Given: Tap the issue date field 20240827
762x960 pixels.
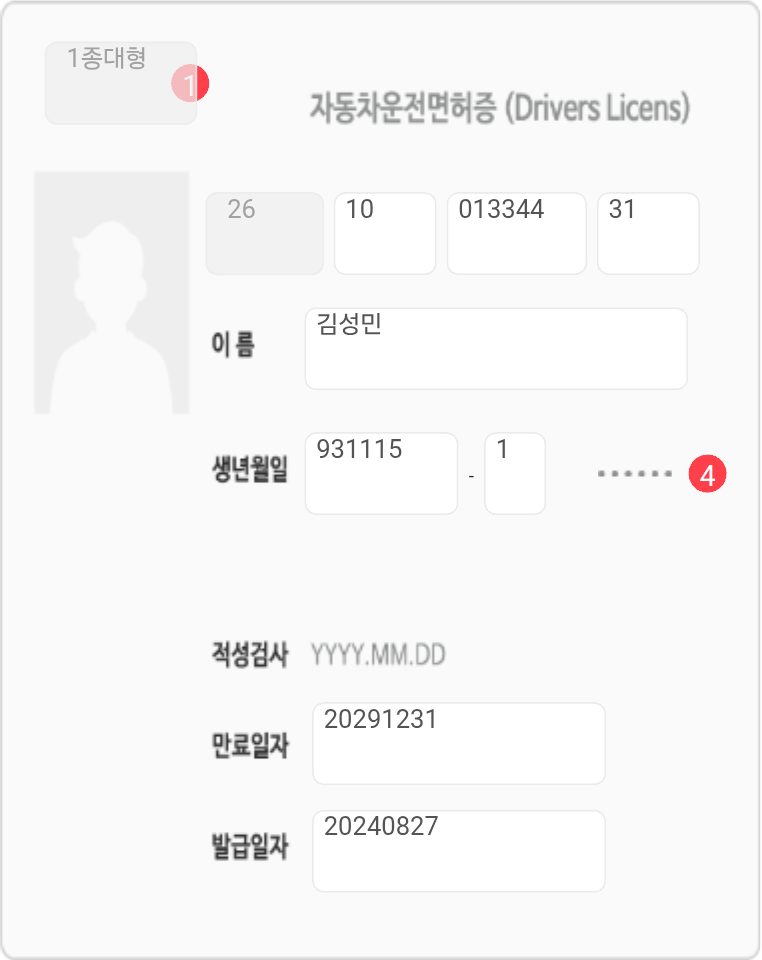Looking at the screenshot, I should 459,851.
